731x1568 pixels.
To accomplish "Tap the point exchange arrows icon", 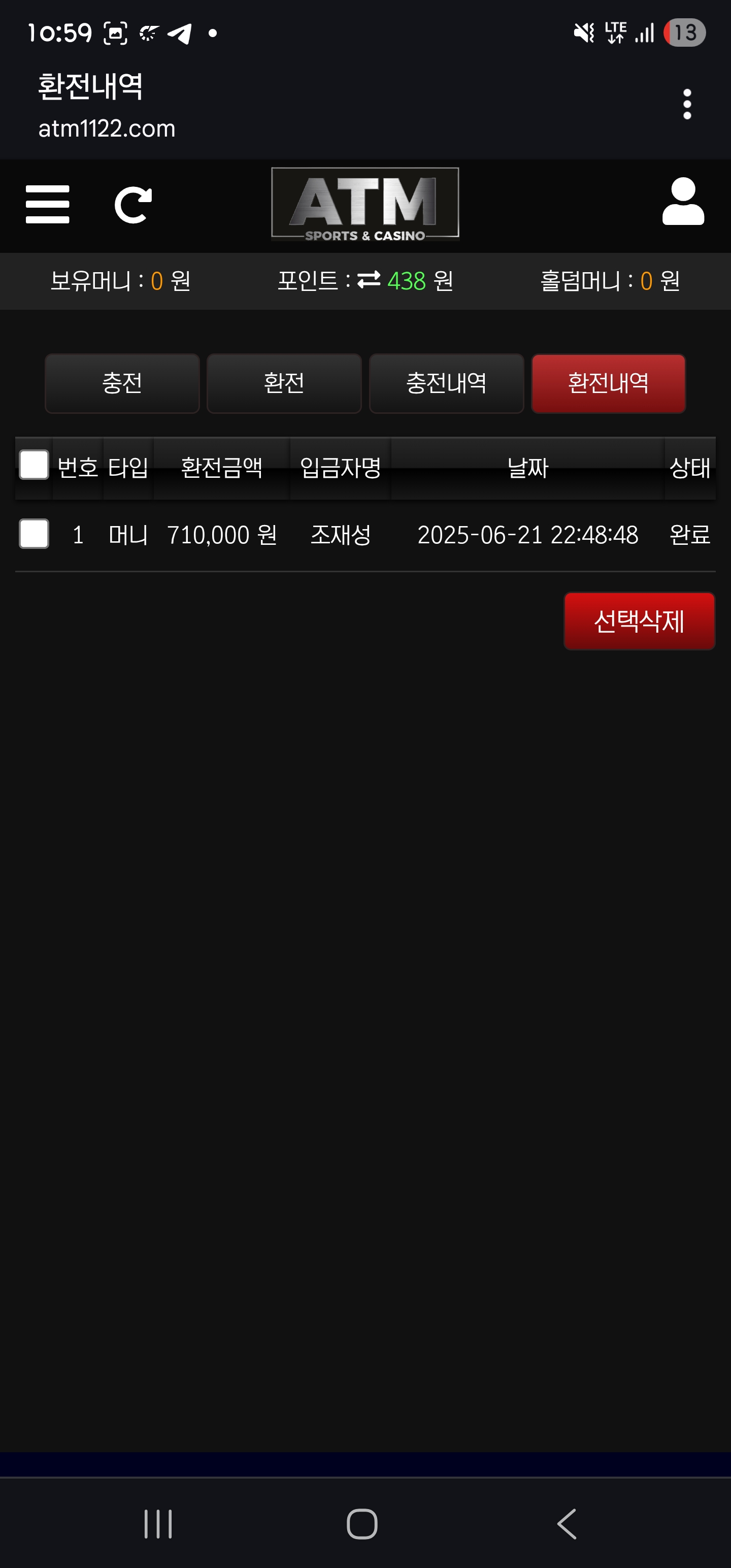I will [x=368, y=280].
